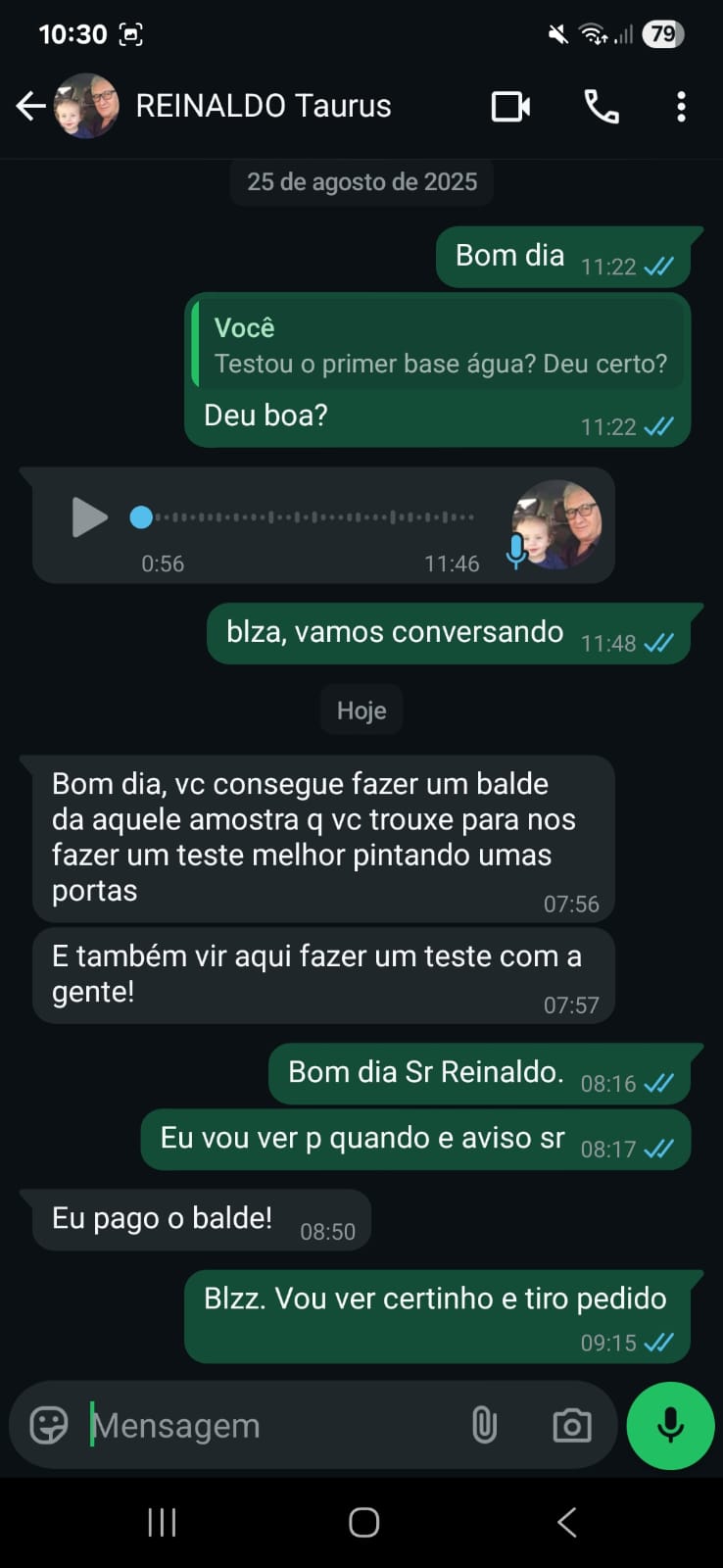This screenshot has height=1568, width=723.
Task: Play the 0:56 voice message
Action: pyautogui.click(x=89, y=516)
